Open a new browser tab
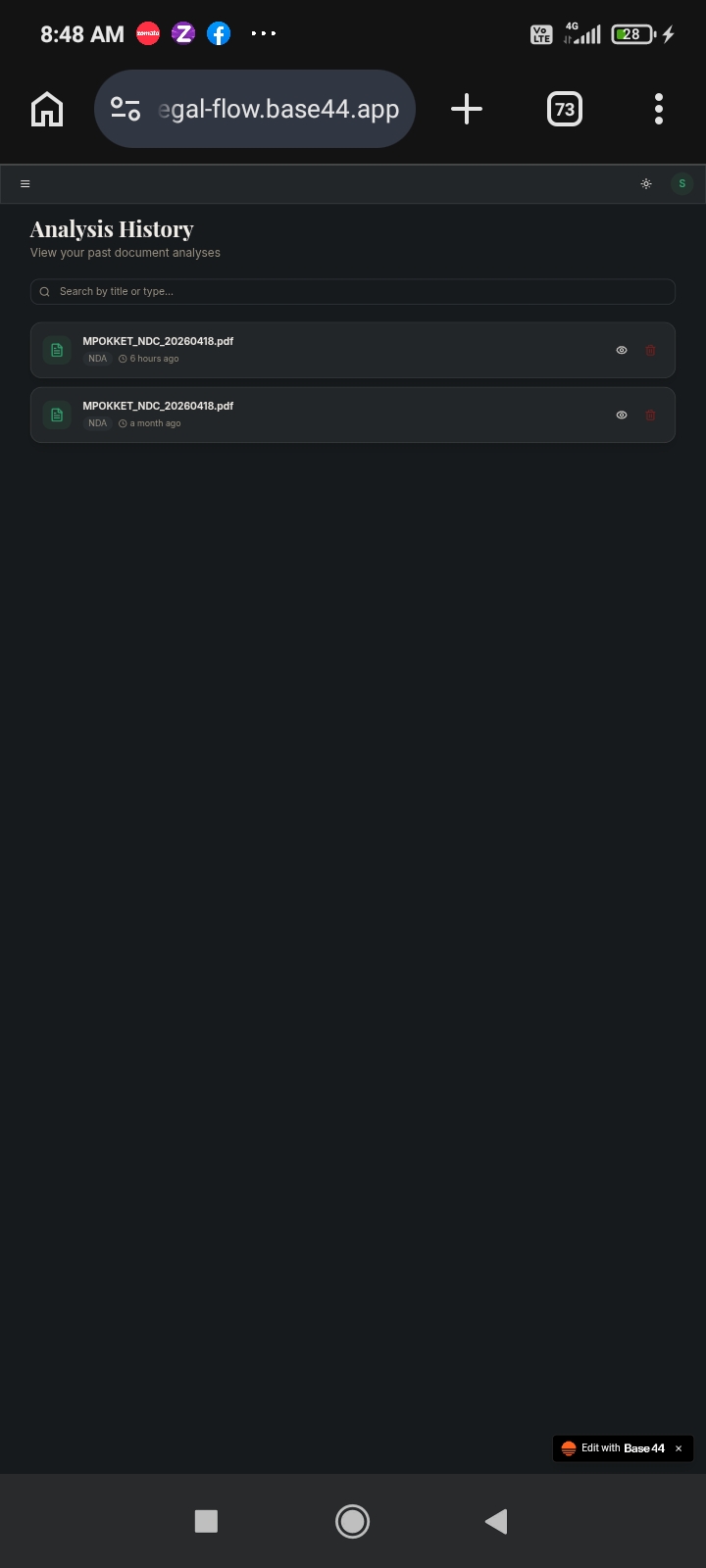The height and width of the screenshot is (1568, 706). coord(467,109)
